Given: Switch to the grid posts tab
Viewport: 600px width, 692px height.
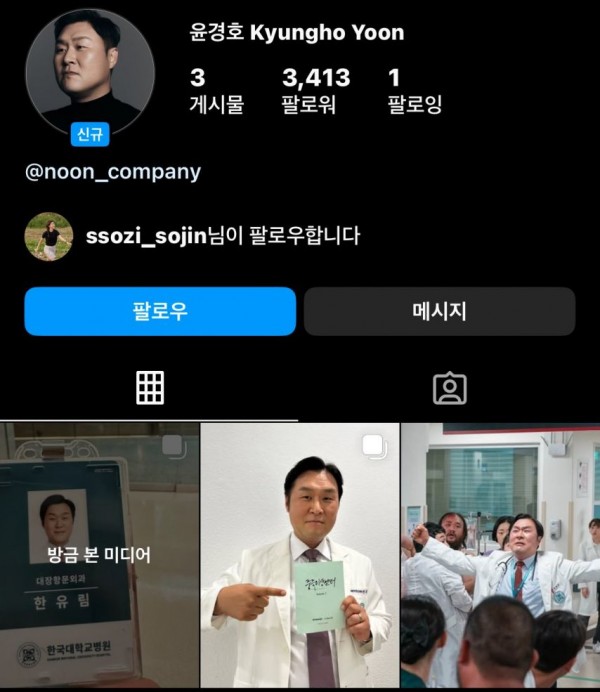Looking at the screenshot, I should 150,388.
